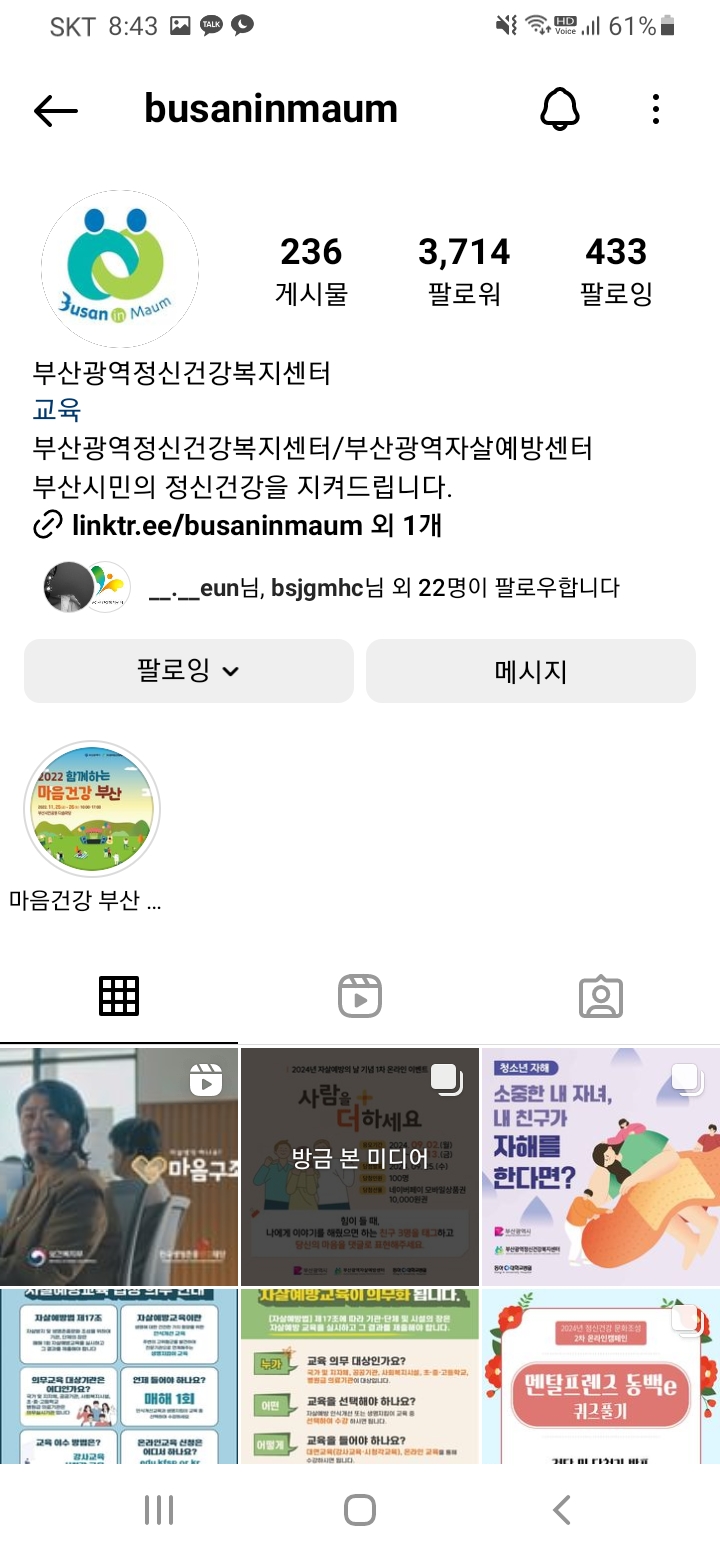This screenshot has width=720, height=1560.
Task: Open the 사람을 더하세요 post
Action: tap(360, 1166)
